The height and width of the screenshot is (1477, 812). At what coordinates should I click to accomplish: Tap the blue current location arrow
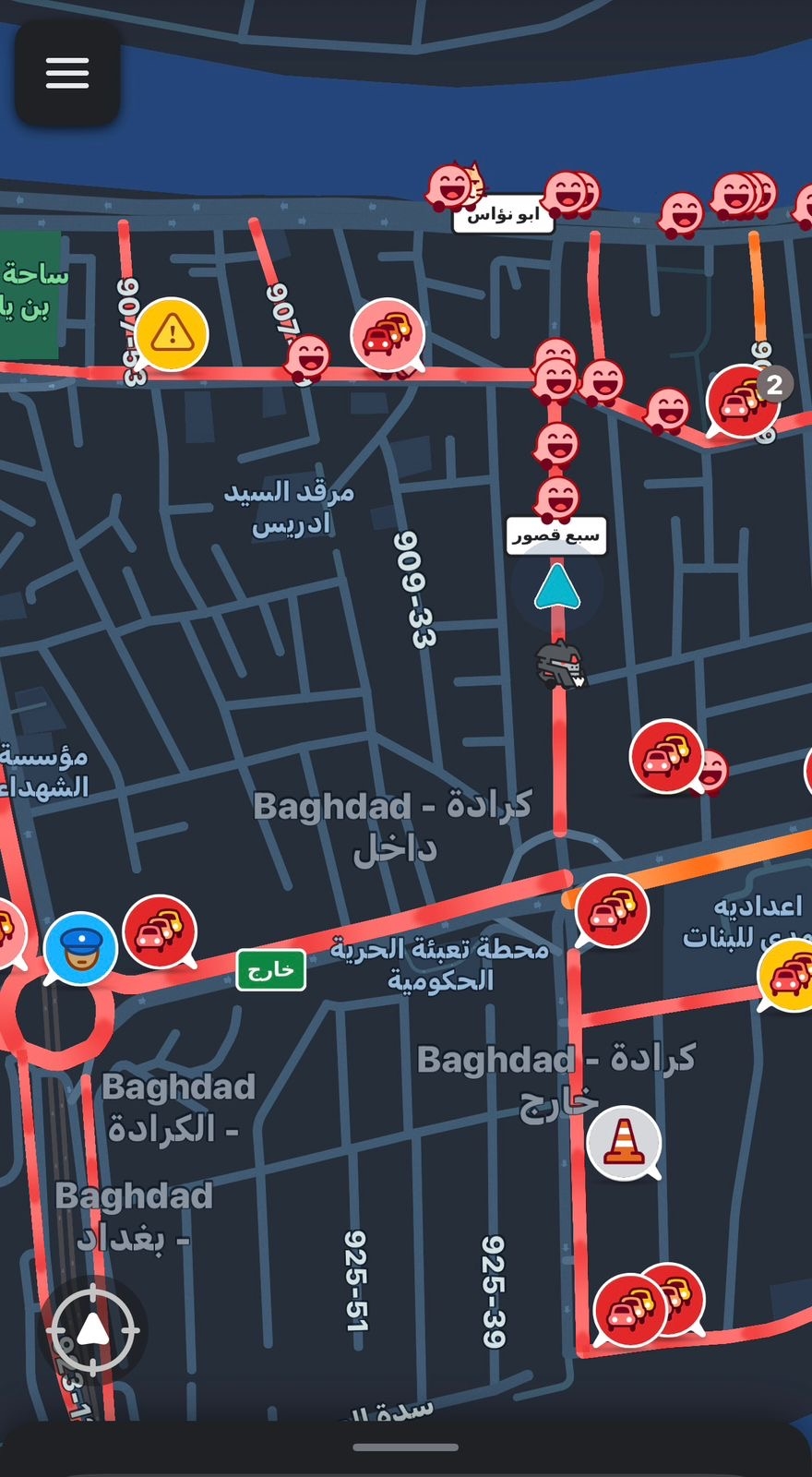point(556,588)
